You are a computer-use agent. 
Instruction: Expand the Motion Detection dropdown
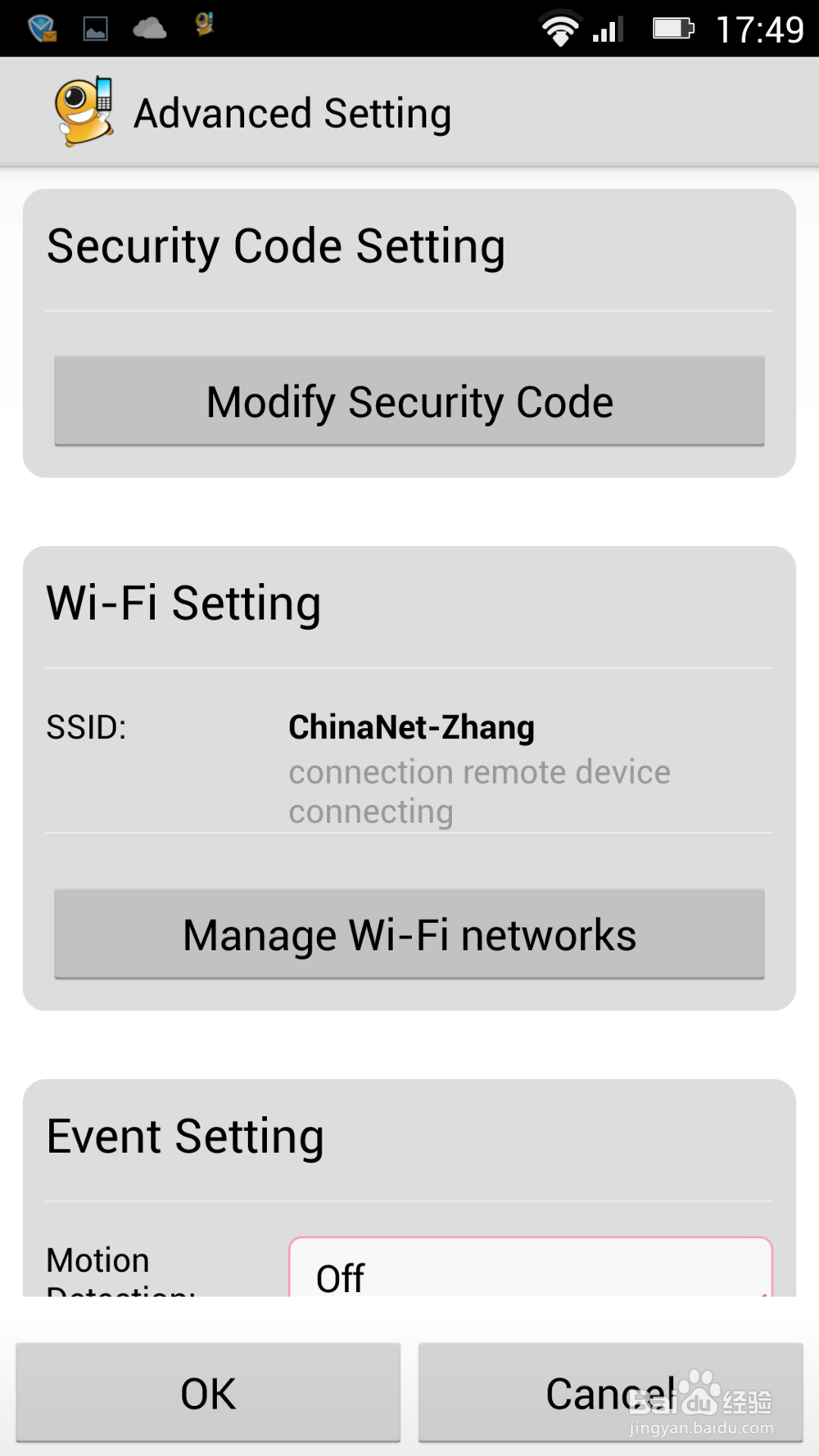click(x=530, y=1270)
